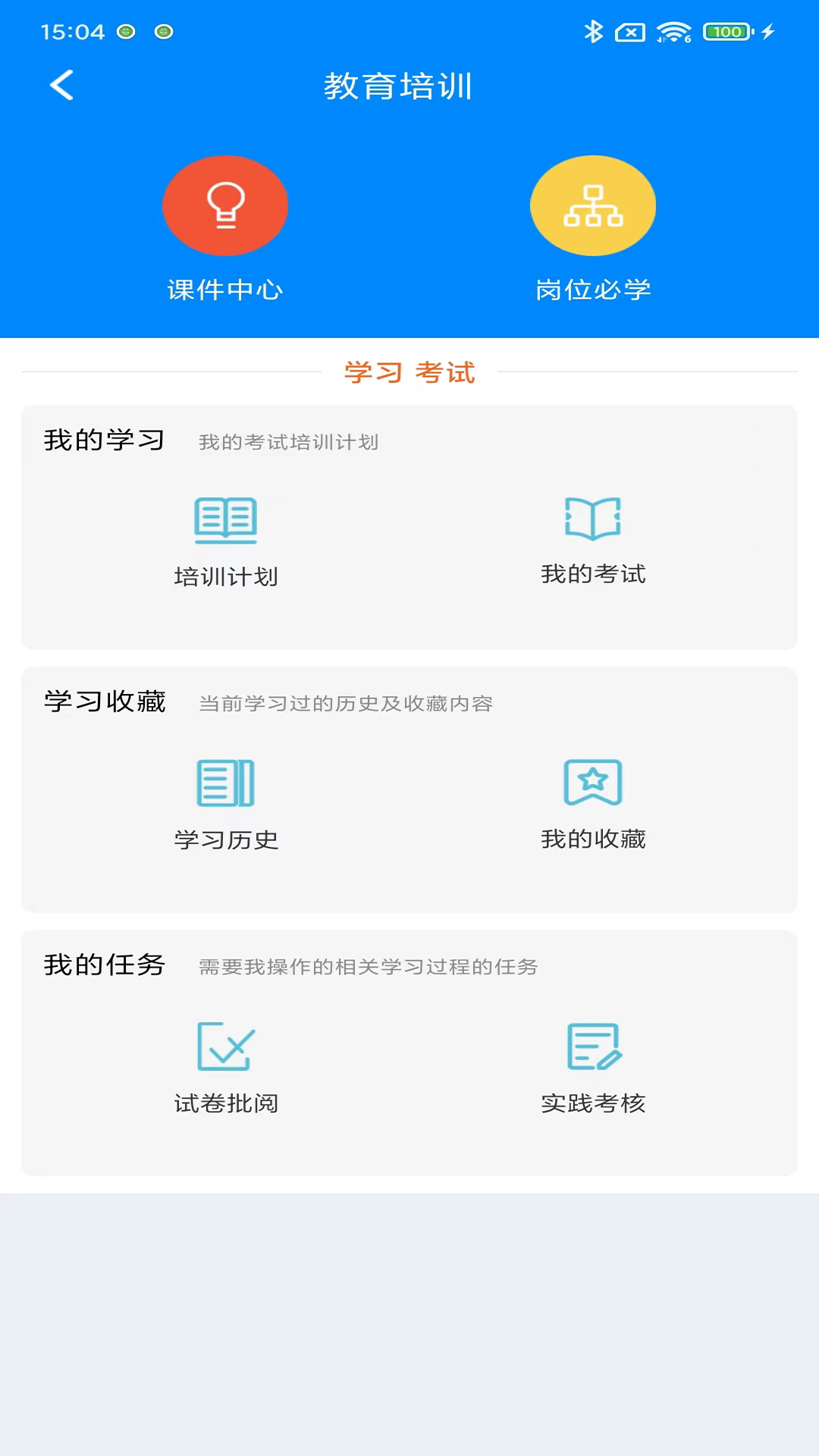This screenshot has width=819, height=1456.
Task: Tap the star bookmark favorites icon
Action: point(593,783)
